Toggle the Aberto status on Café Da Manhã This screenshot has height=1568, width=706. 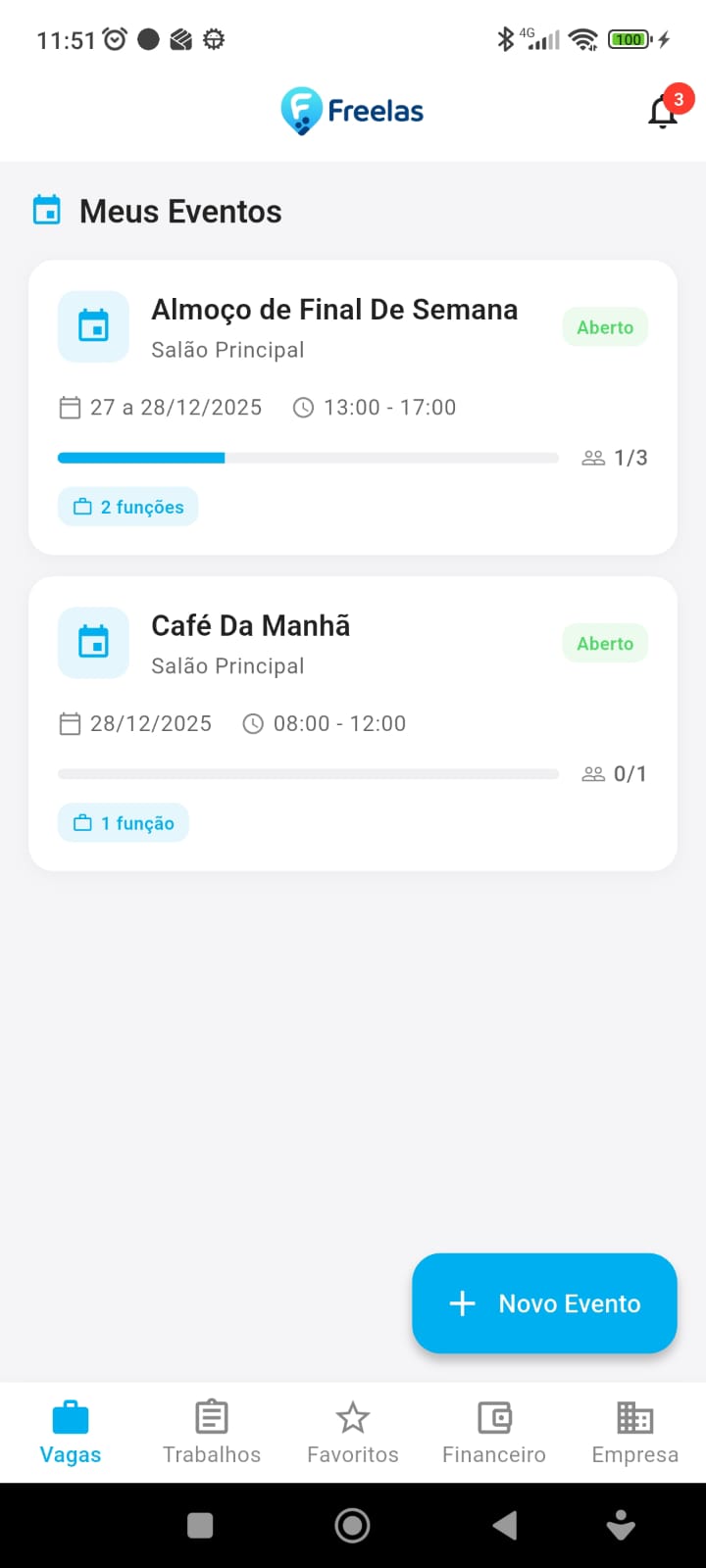pos(604,643)
